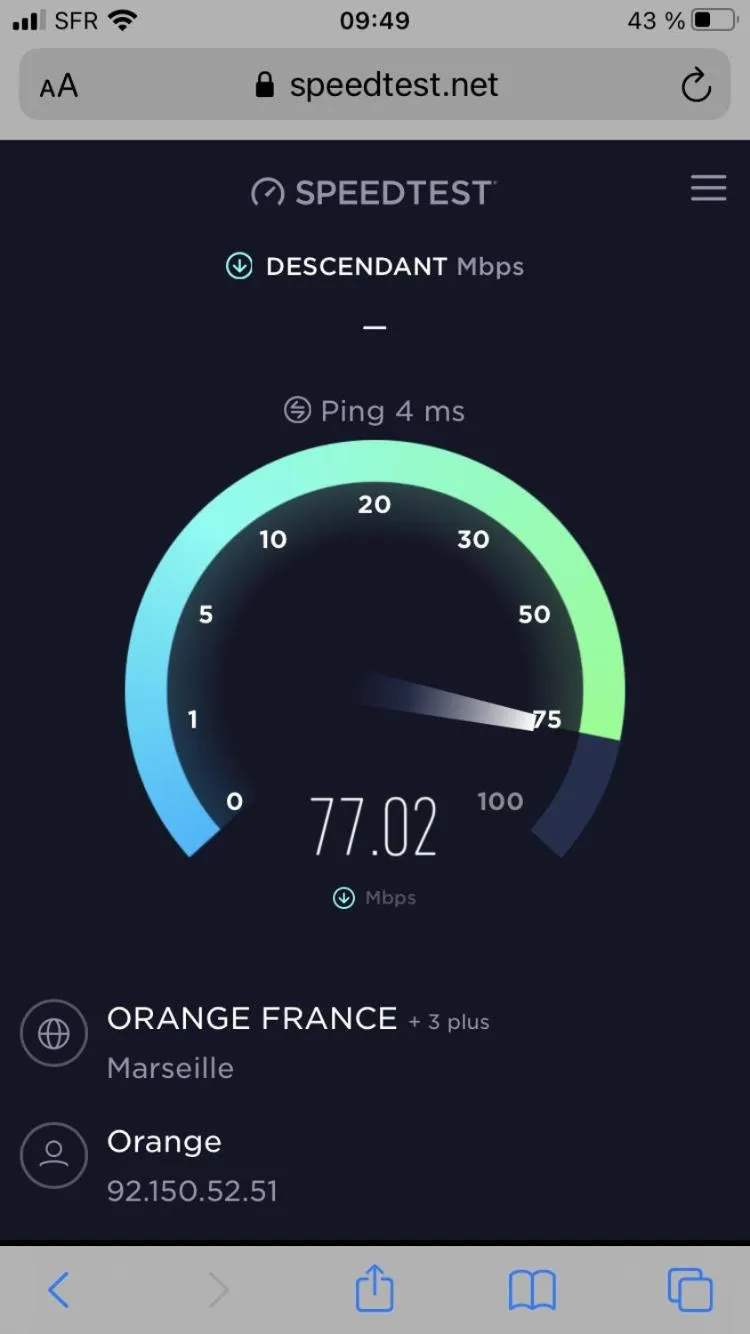This screenshot has height=1334, width=750.
Task: Reload the speedtest.net page
Action: pos(695,86)
